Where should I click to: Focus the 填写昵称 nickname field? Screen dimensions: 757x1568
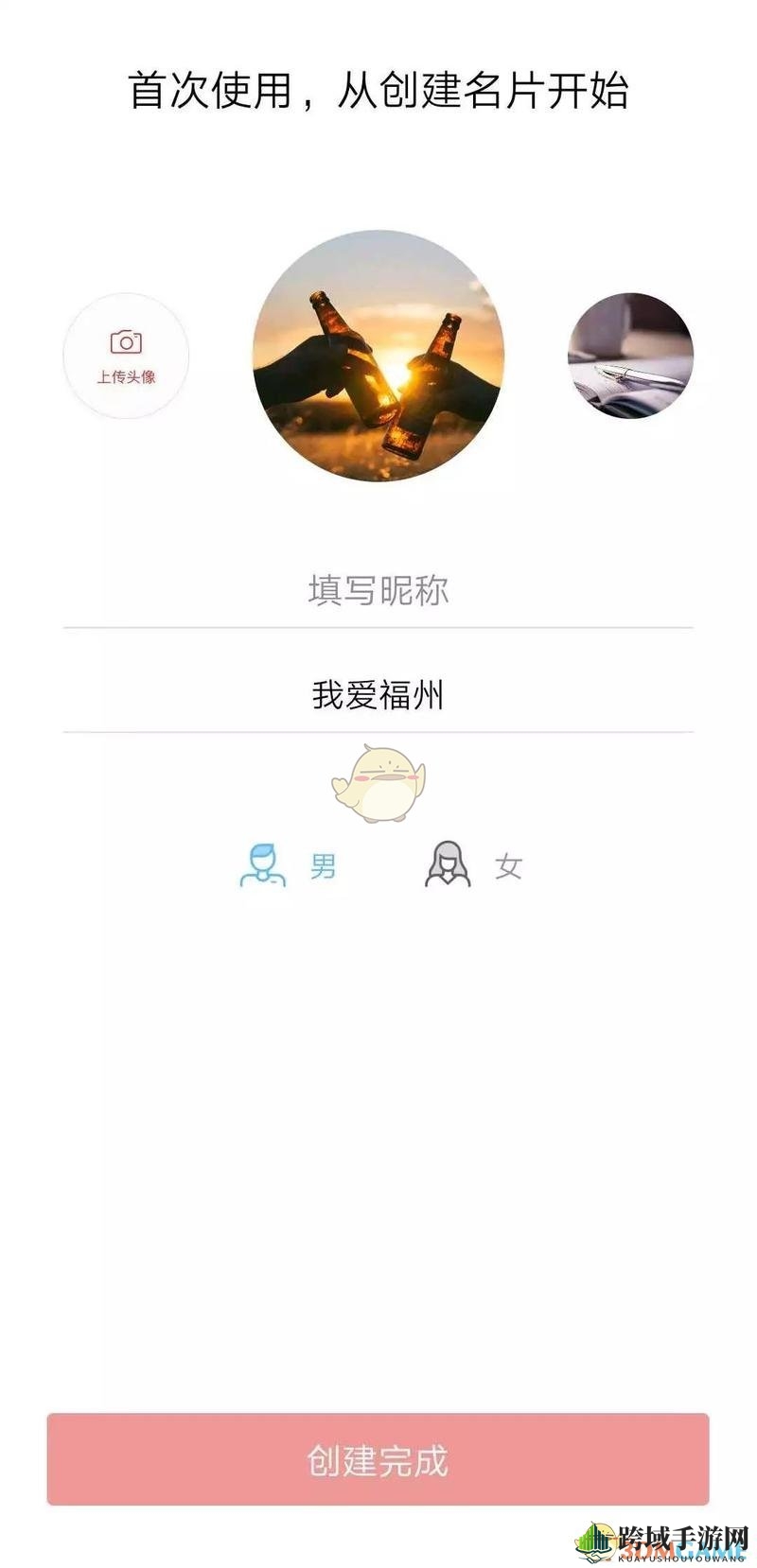point(378,589)
